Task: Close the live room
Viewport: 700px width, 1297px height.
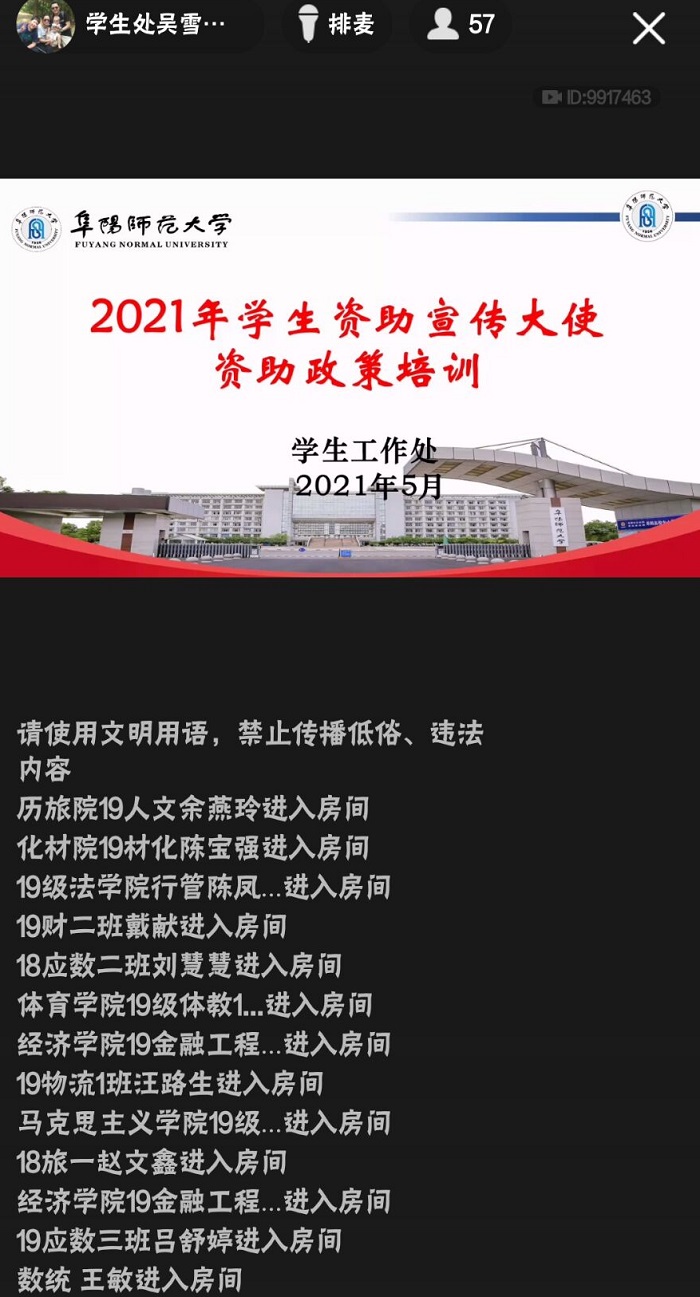Action: 648,28
